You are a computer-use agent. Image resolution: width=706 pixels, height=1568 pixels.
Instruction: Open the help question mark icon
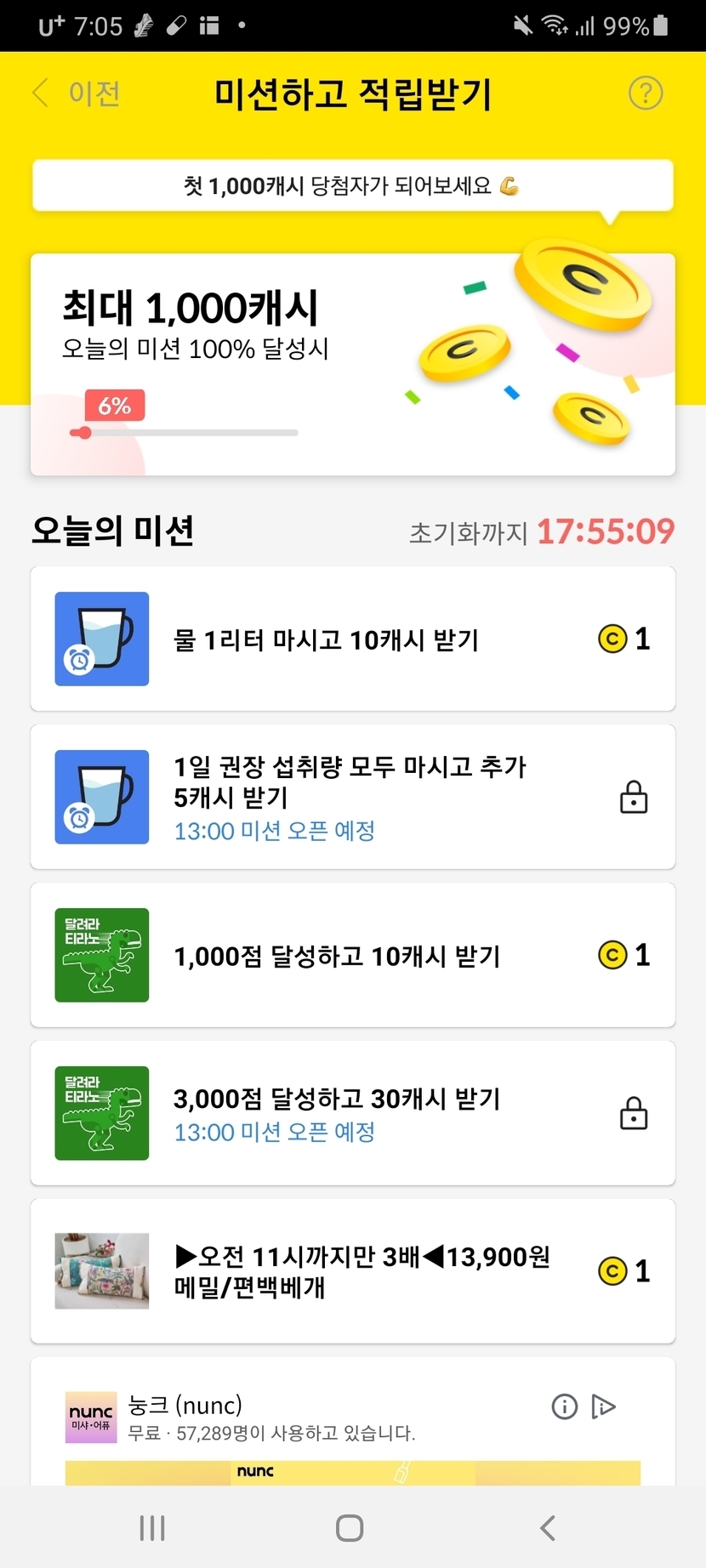pos(645,94)
